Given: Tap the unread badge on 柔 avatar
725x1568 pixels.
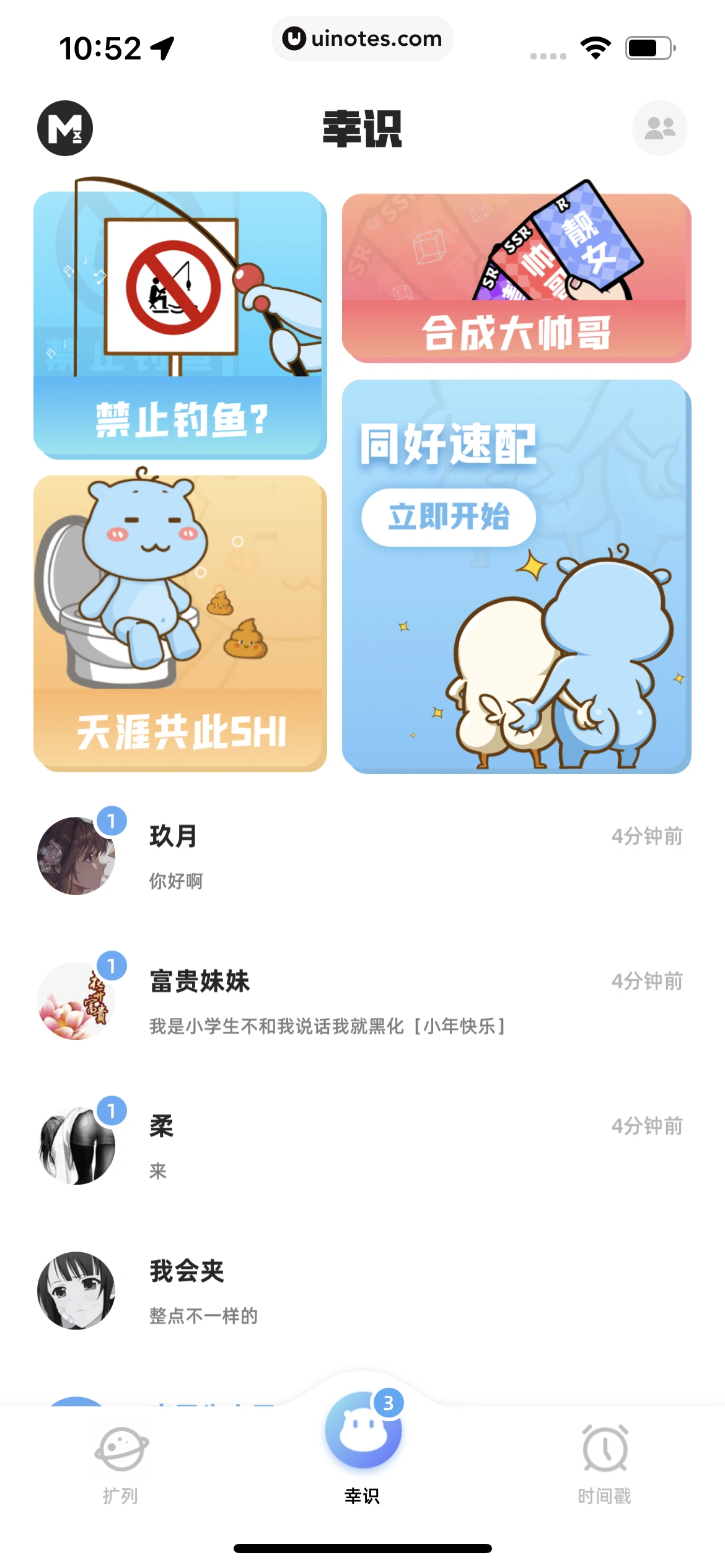Looking at the screenshot, I should [x=112, y=1109].
